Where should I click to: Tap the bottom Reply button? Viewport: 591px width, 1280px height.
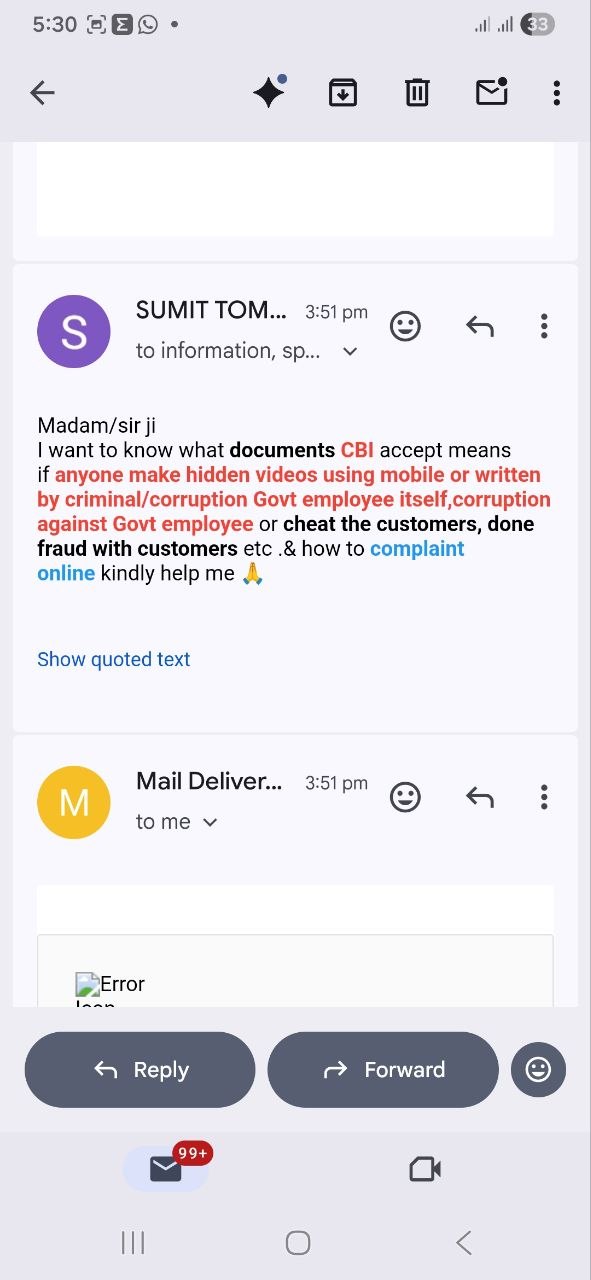point(140,1070)
